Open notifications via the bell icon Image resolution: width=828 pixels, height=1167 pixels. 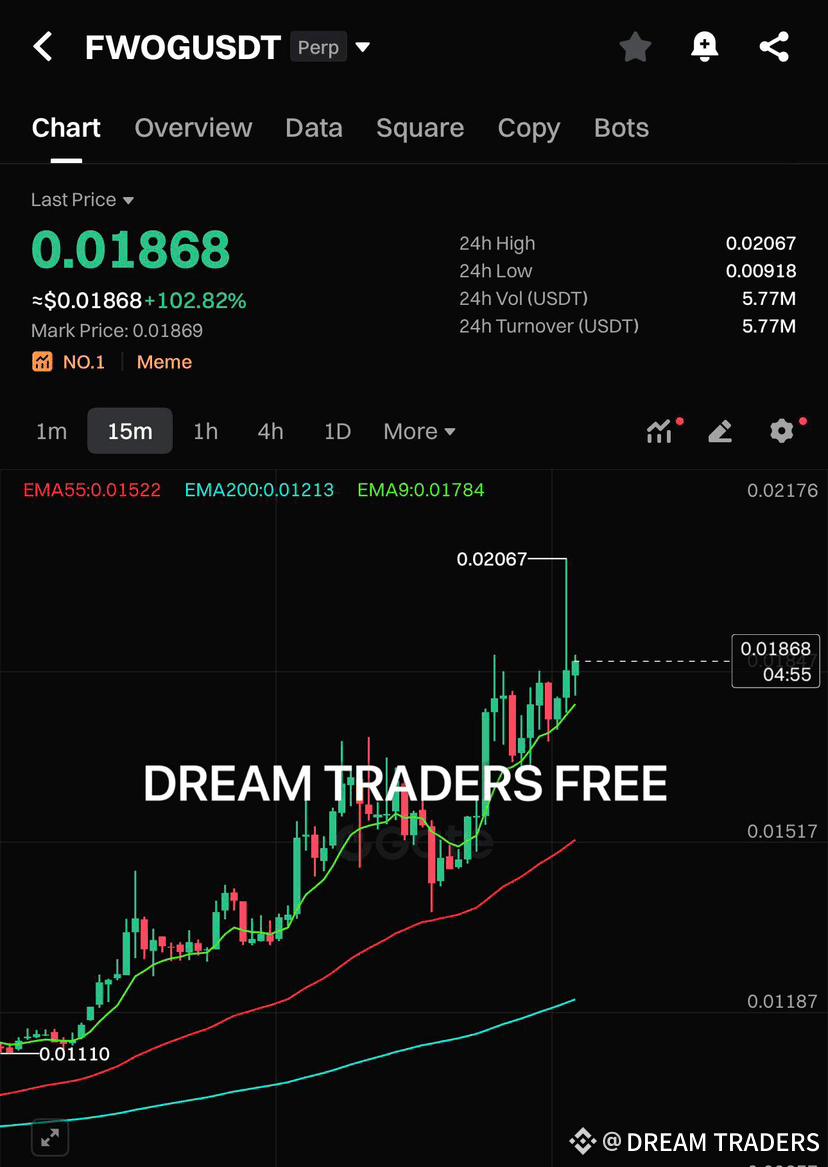tap(705, 46)
